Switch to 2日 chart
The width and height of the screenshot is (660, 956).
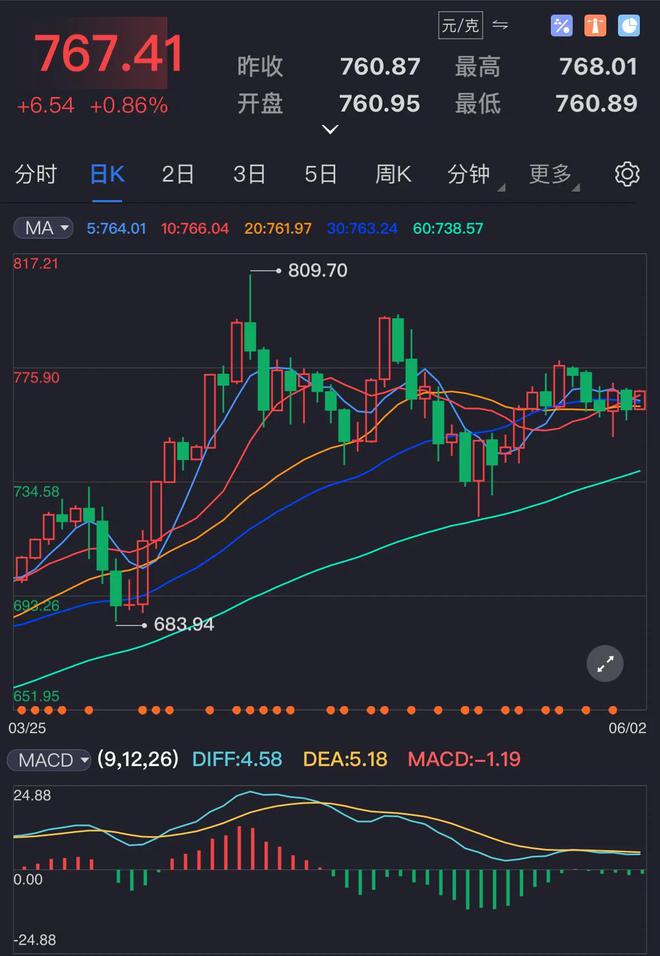coord(178,175)
